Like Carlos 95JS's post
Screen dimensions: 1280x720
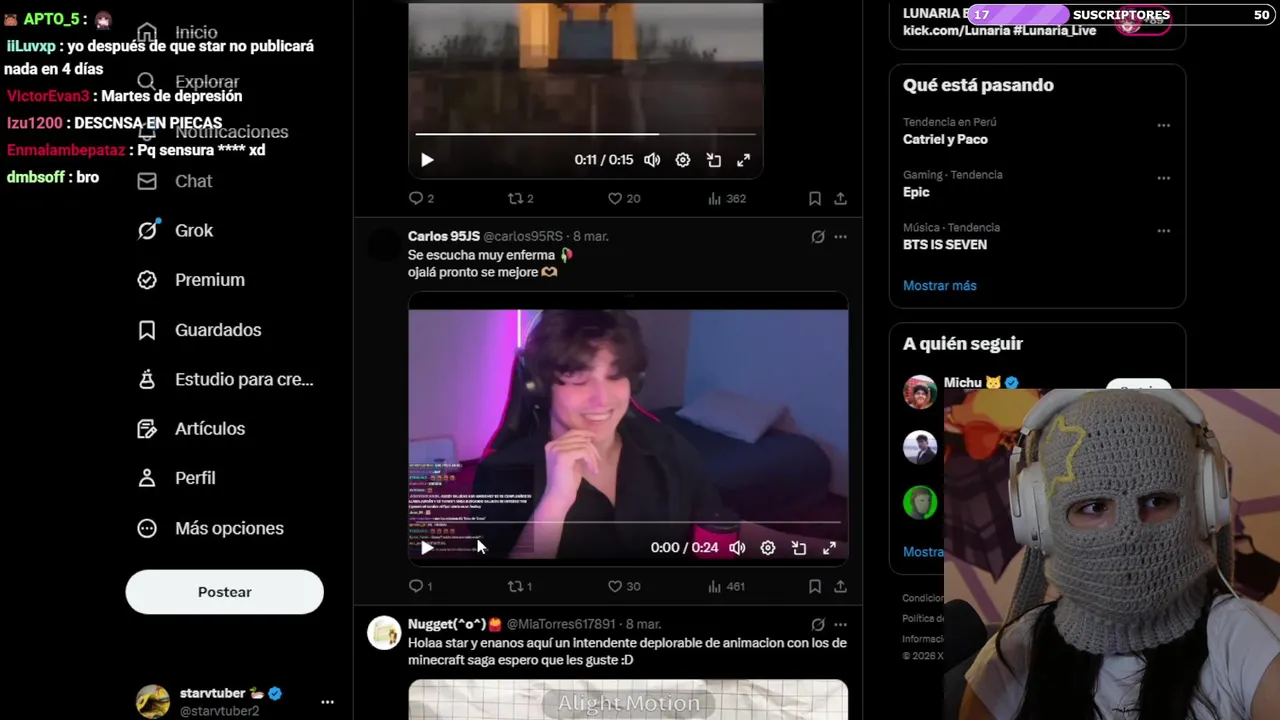tap(615, 586)
